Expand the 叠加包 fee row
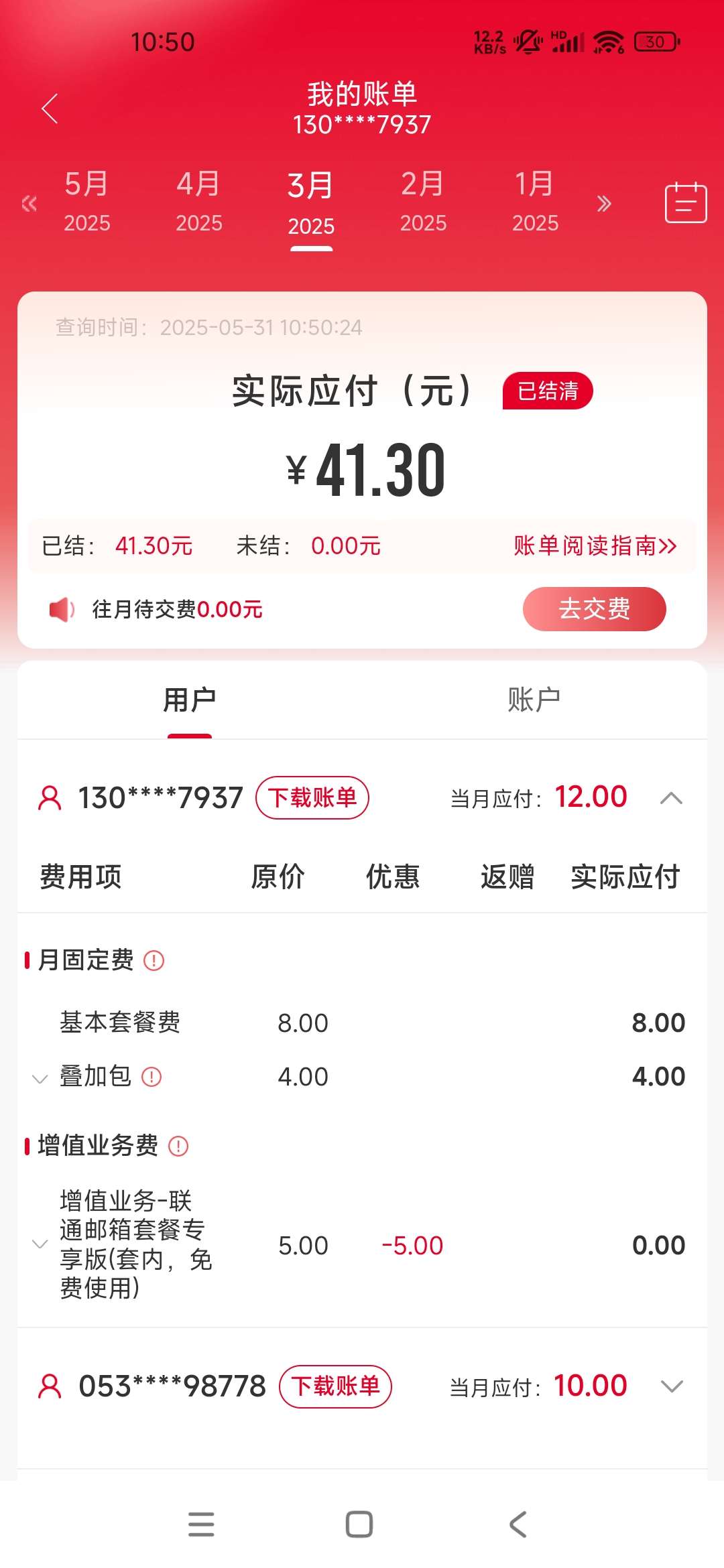 pyautogui.click(x=40, y=1078)
